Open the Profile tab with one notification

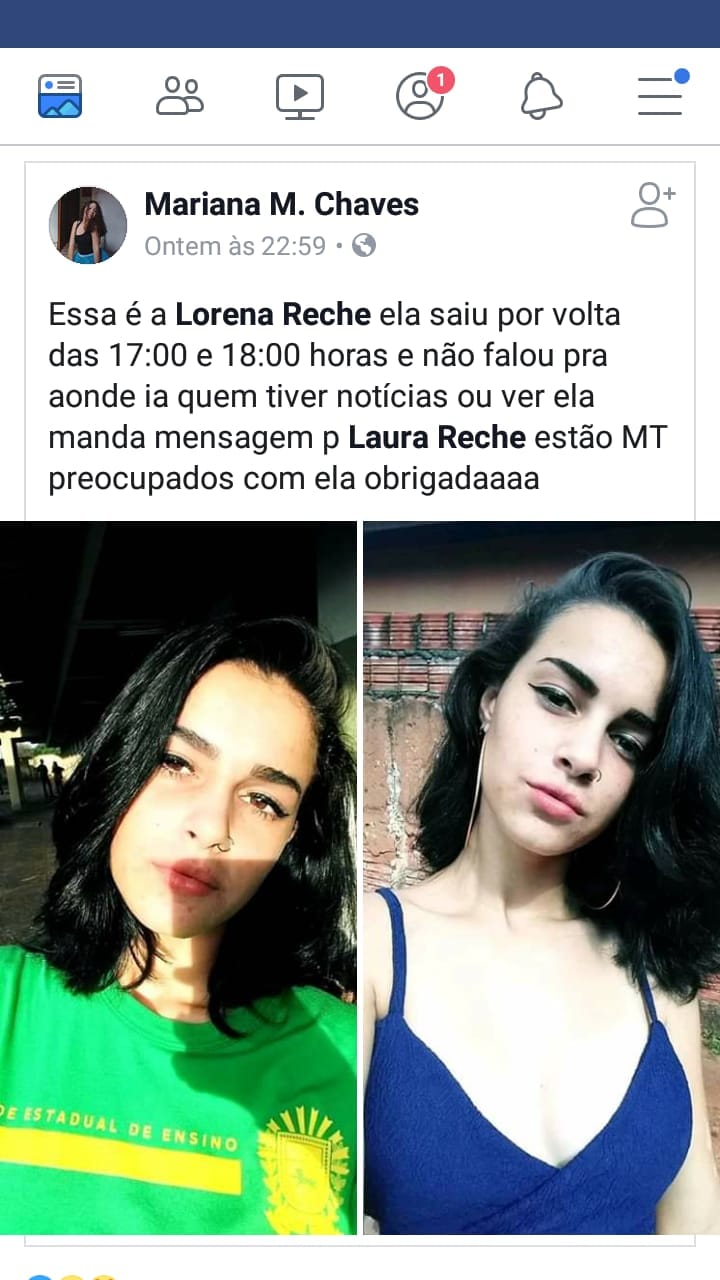(x=420, y=96)
